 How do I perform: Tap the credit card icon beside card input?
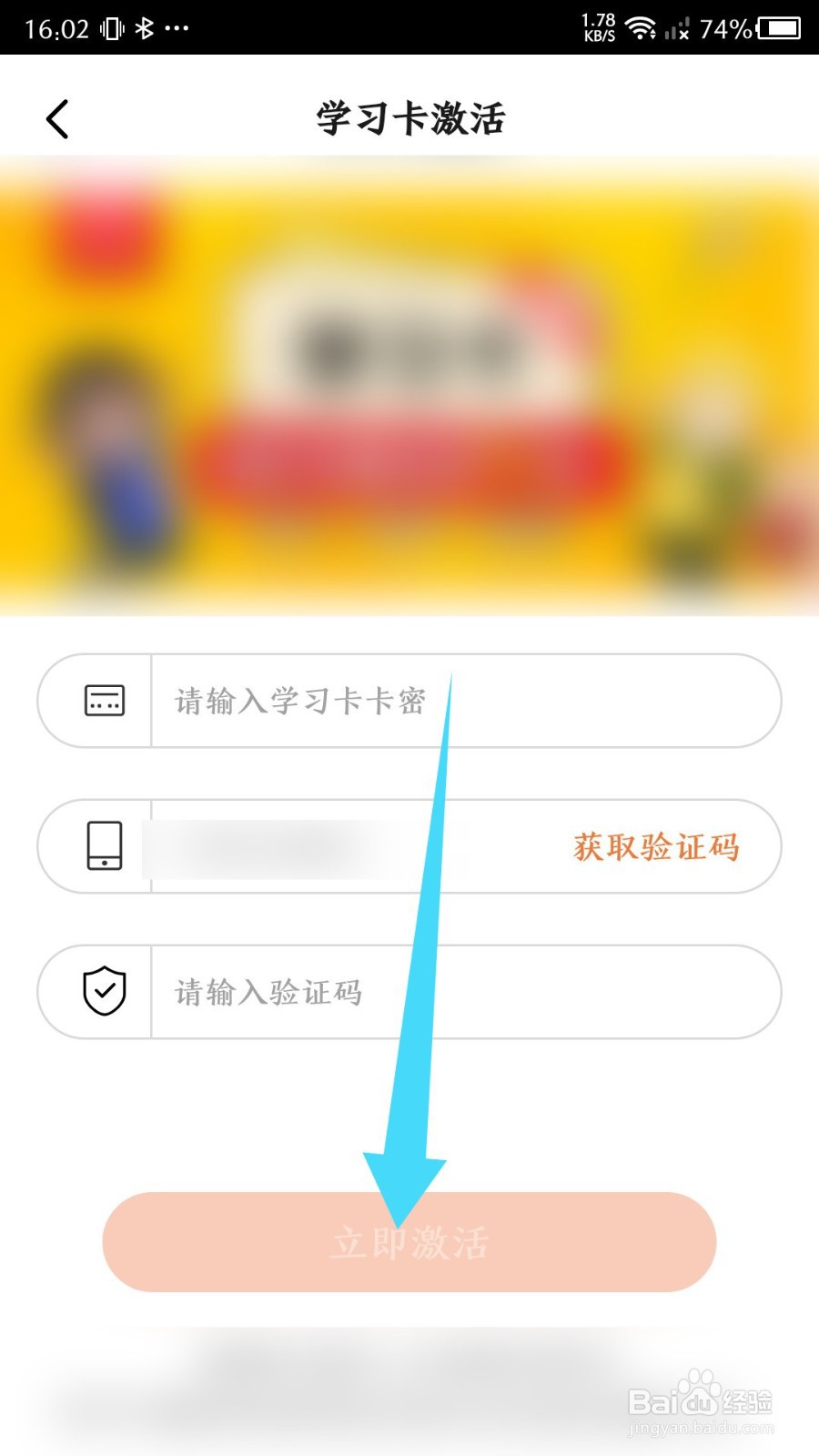(104, 701)
